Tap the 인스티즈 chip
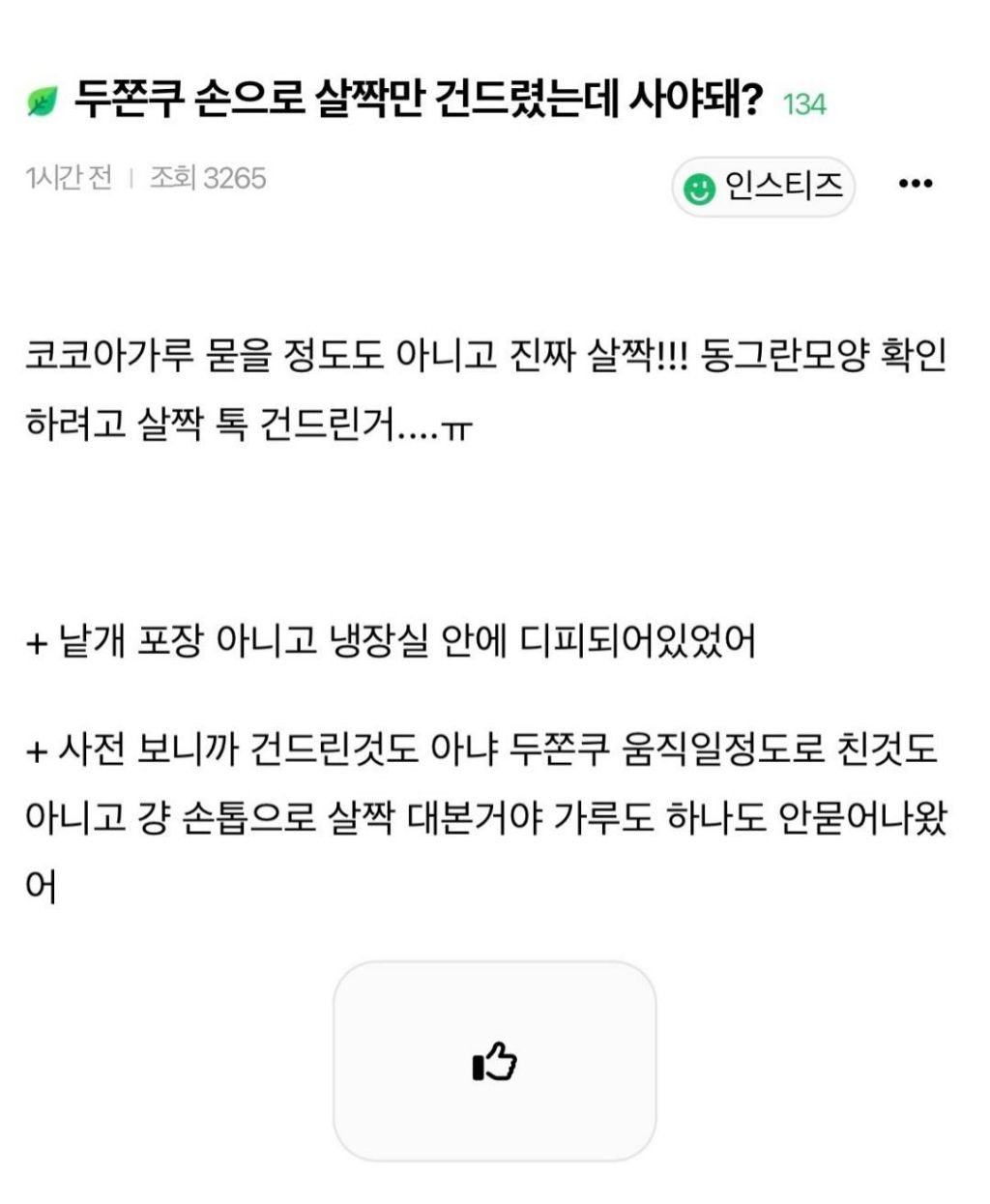990x1204 pixels. click(764, 186)
